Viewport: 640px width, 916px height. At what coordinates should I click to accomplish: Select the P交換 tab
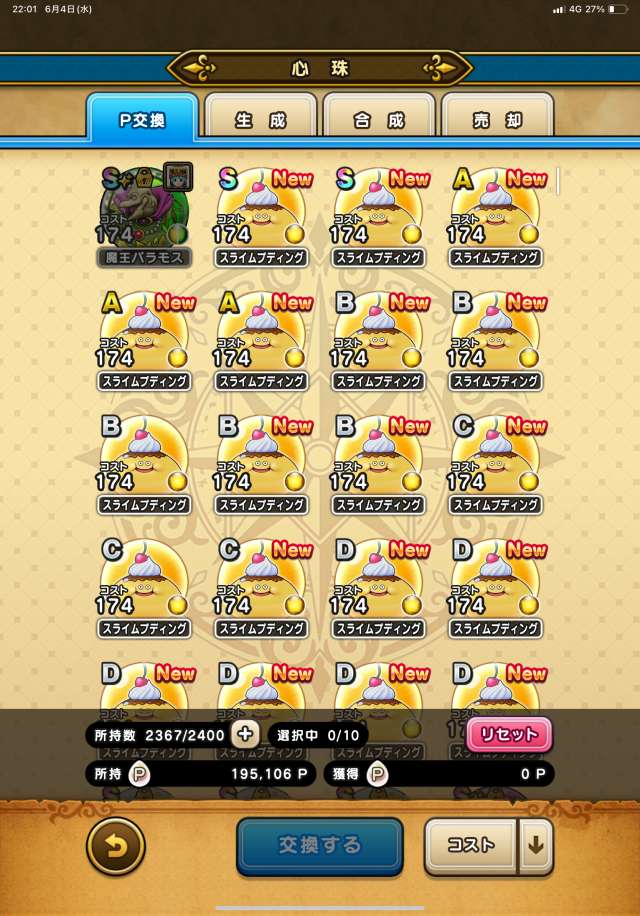point(142,120)
